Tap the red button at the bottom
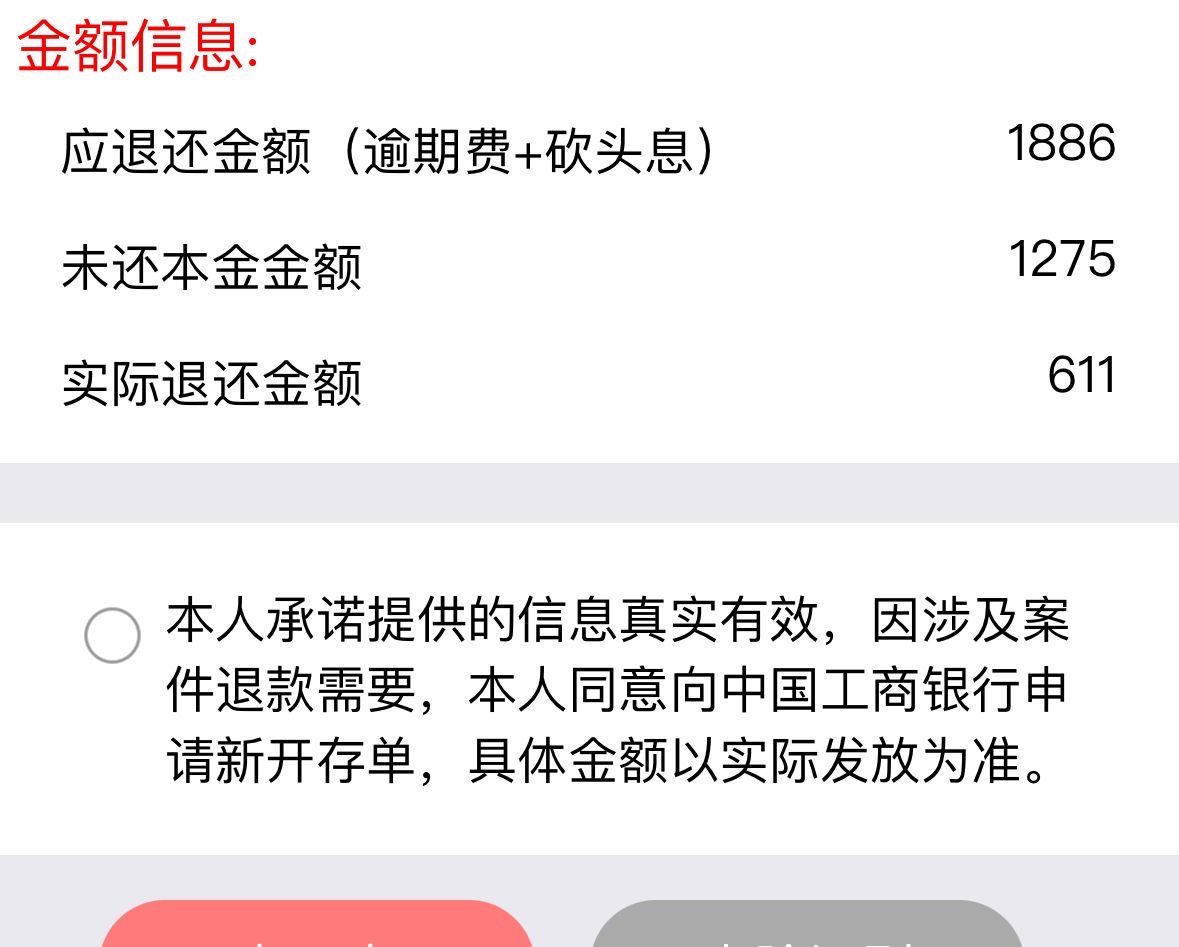 [316, 928]
